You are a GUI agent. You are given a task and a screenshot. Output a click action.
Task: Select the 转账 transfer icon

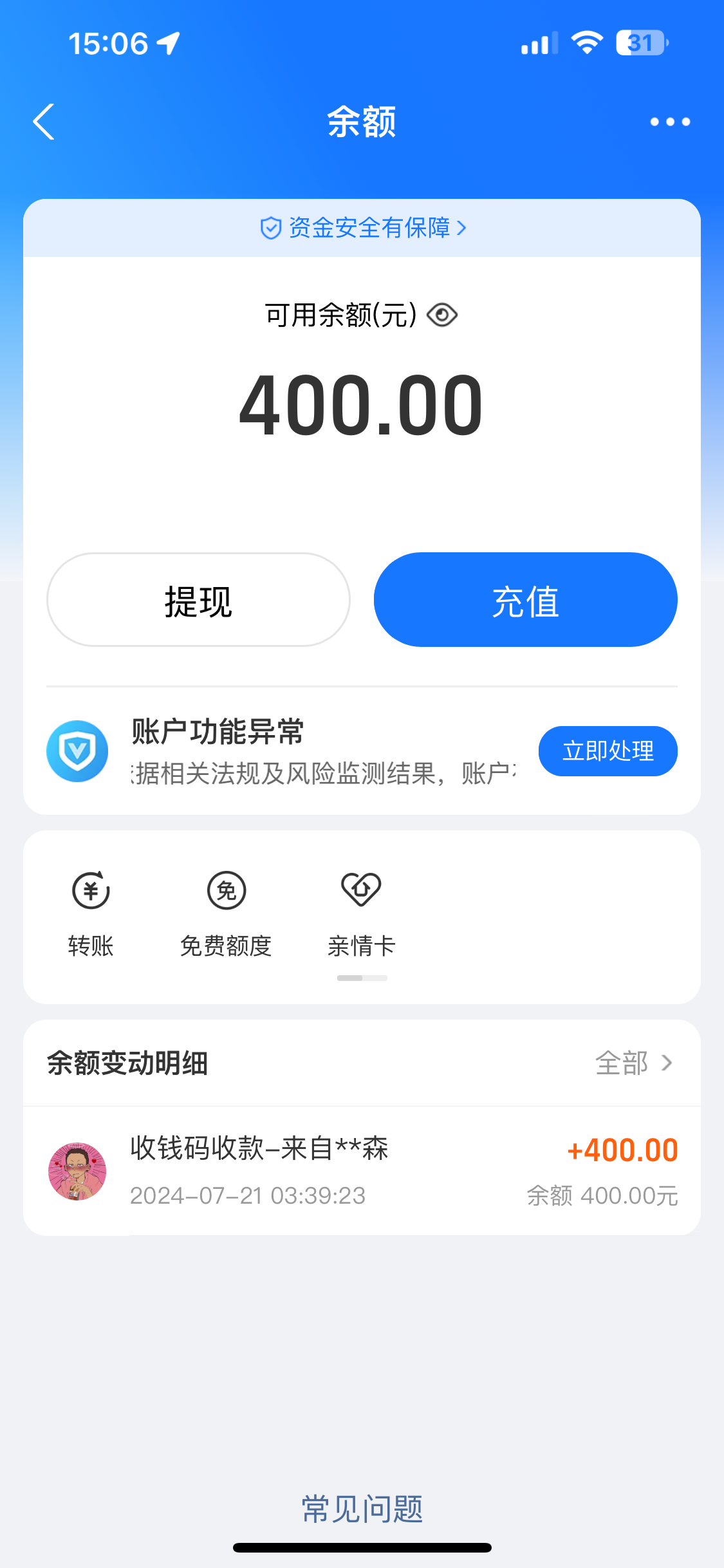(x=91, y=891)
